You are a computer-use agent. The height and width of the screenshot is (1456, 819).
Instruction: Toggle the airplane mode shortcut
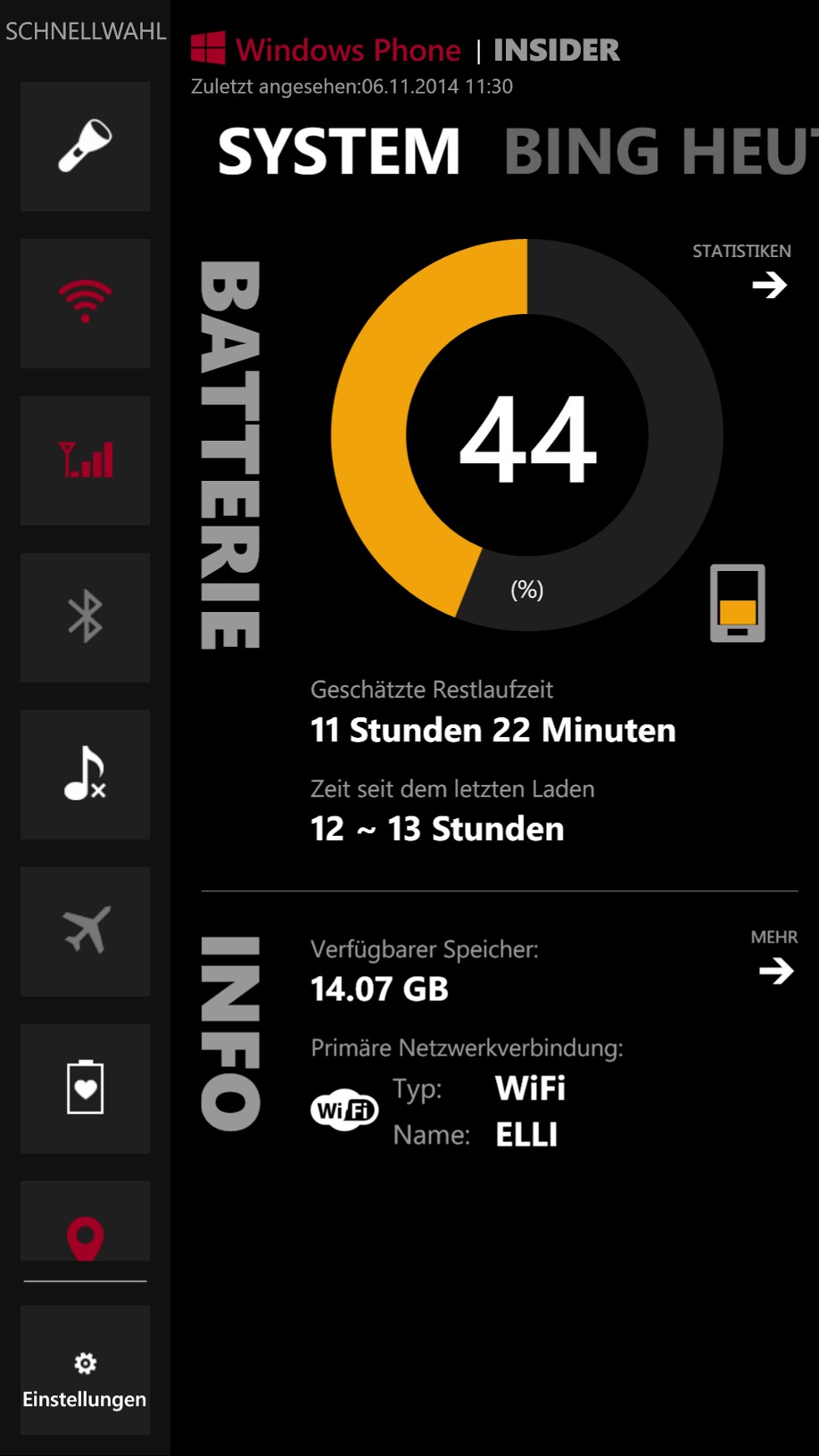[86, 931]
